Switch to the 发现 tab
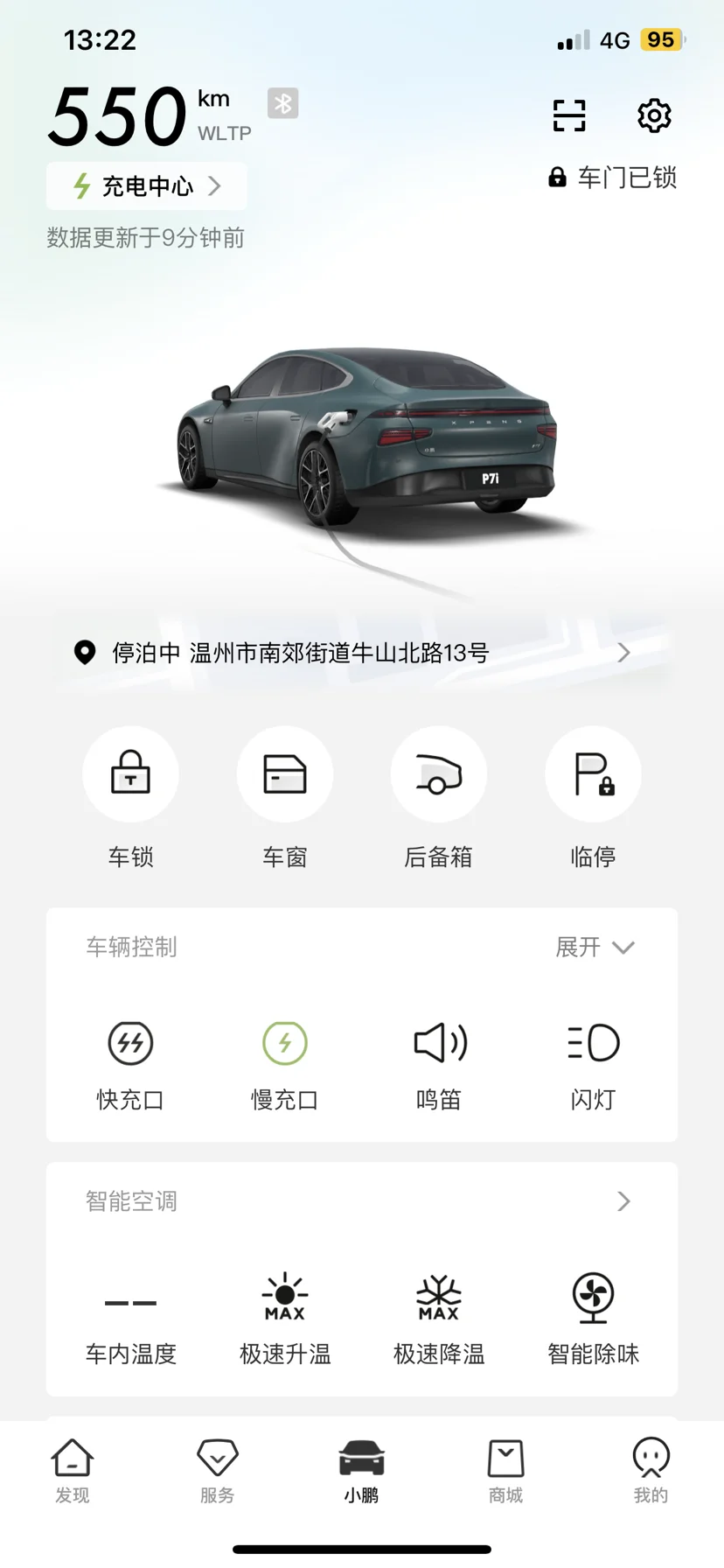Image resolution: width=724 pixels, height=1568 pixels. pos(73,1469)
